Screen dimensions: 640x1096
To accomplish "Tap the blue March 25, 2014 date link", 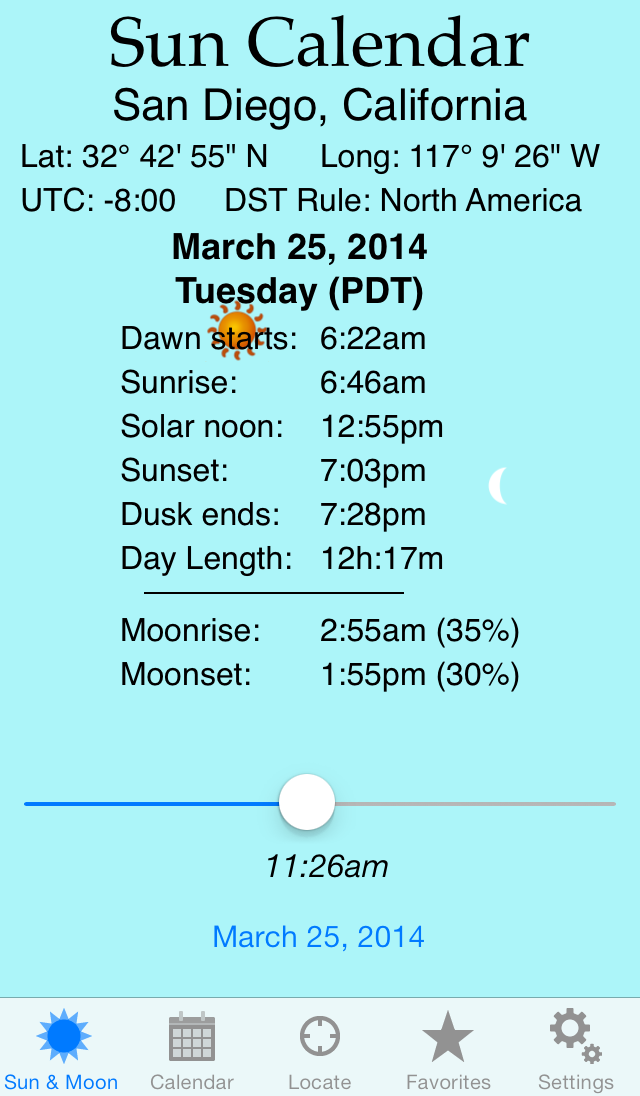I will point(319,937).
